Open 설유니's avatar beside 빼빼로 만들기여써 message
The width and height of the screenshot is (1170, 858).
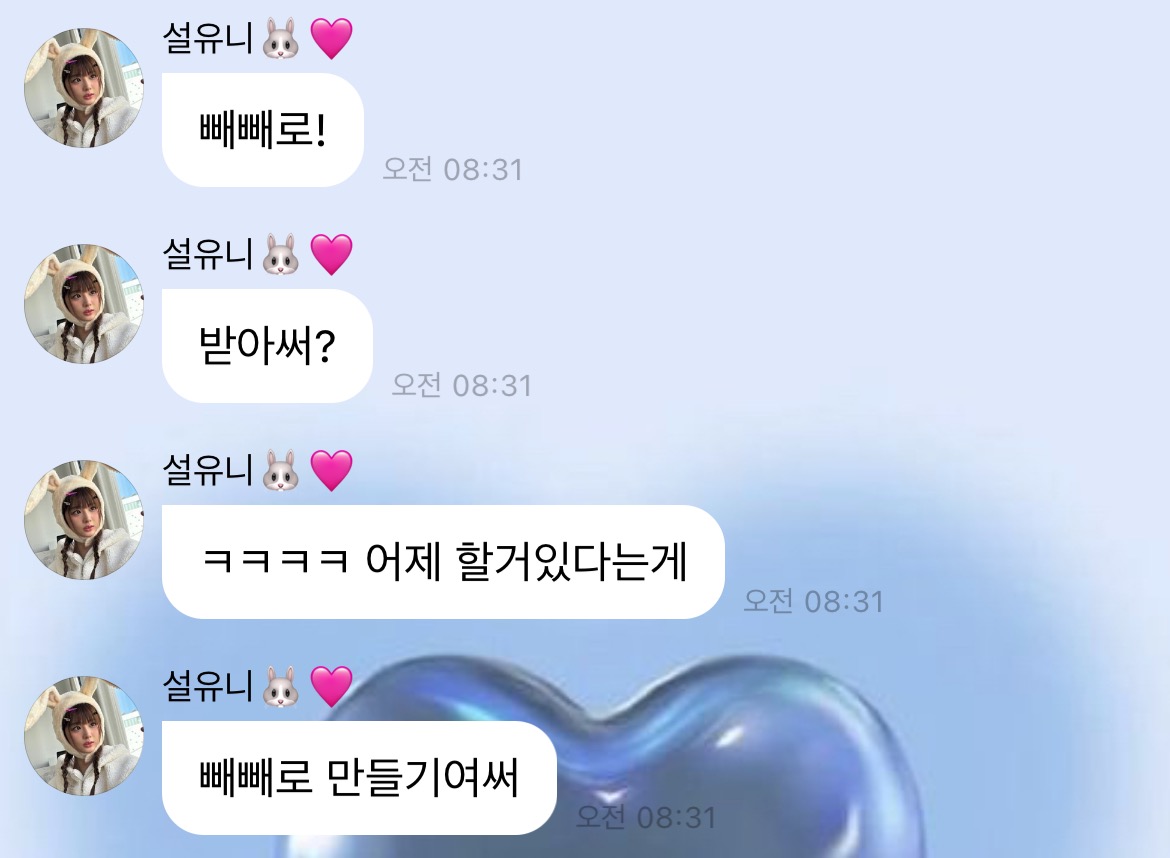point(84,736)
